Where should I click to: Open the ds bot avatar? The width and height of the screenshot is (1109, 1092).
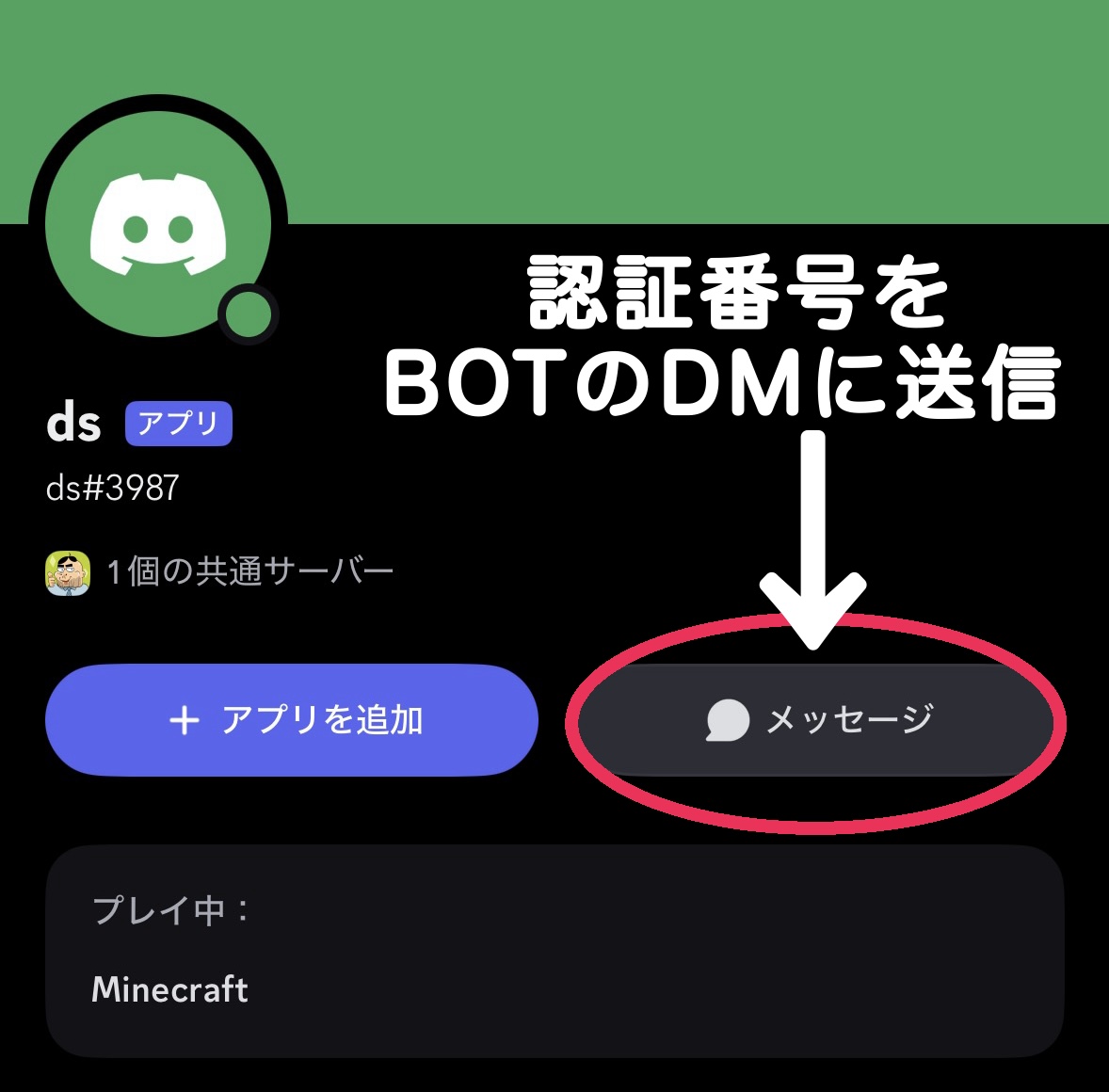pos(158,224)
